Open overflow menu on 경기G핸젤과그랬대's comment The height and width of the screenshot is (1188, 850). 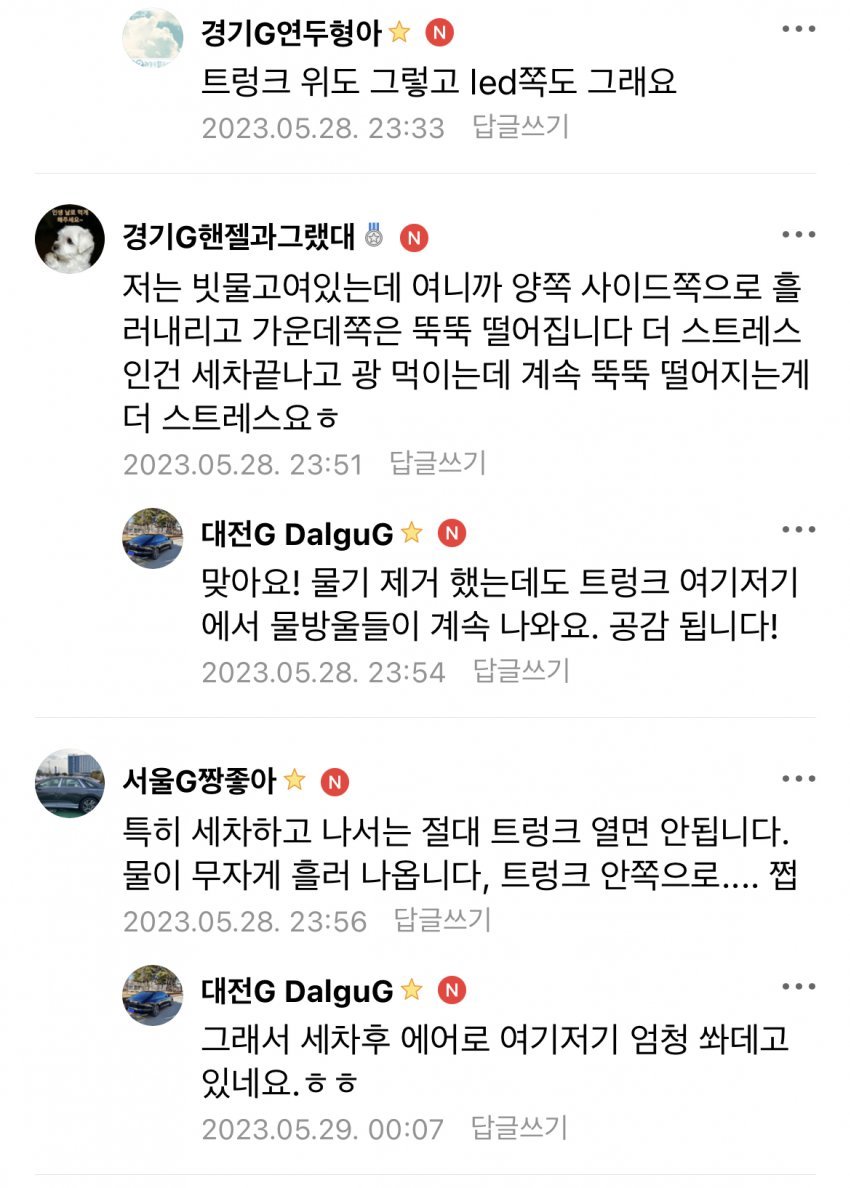pyautogui.click(x=798, y=235)
